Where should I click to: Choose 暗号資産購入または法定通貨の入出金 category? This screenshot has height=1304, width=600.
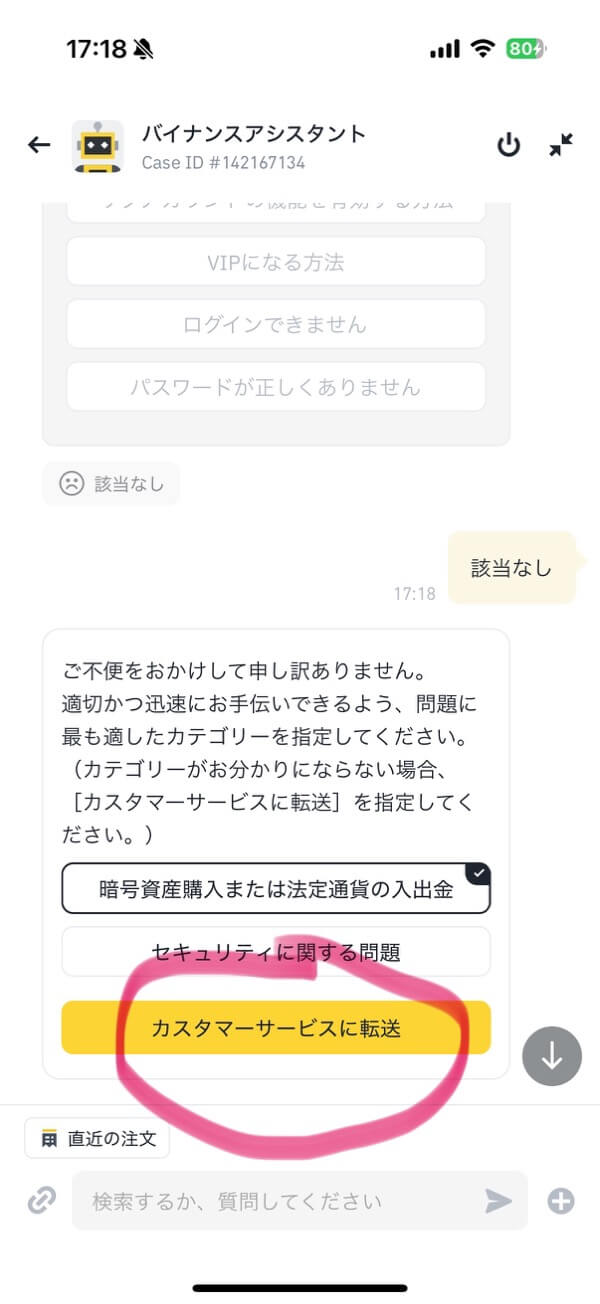(276, 888)
